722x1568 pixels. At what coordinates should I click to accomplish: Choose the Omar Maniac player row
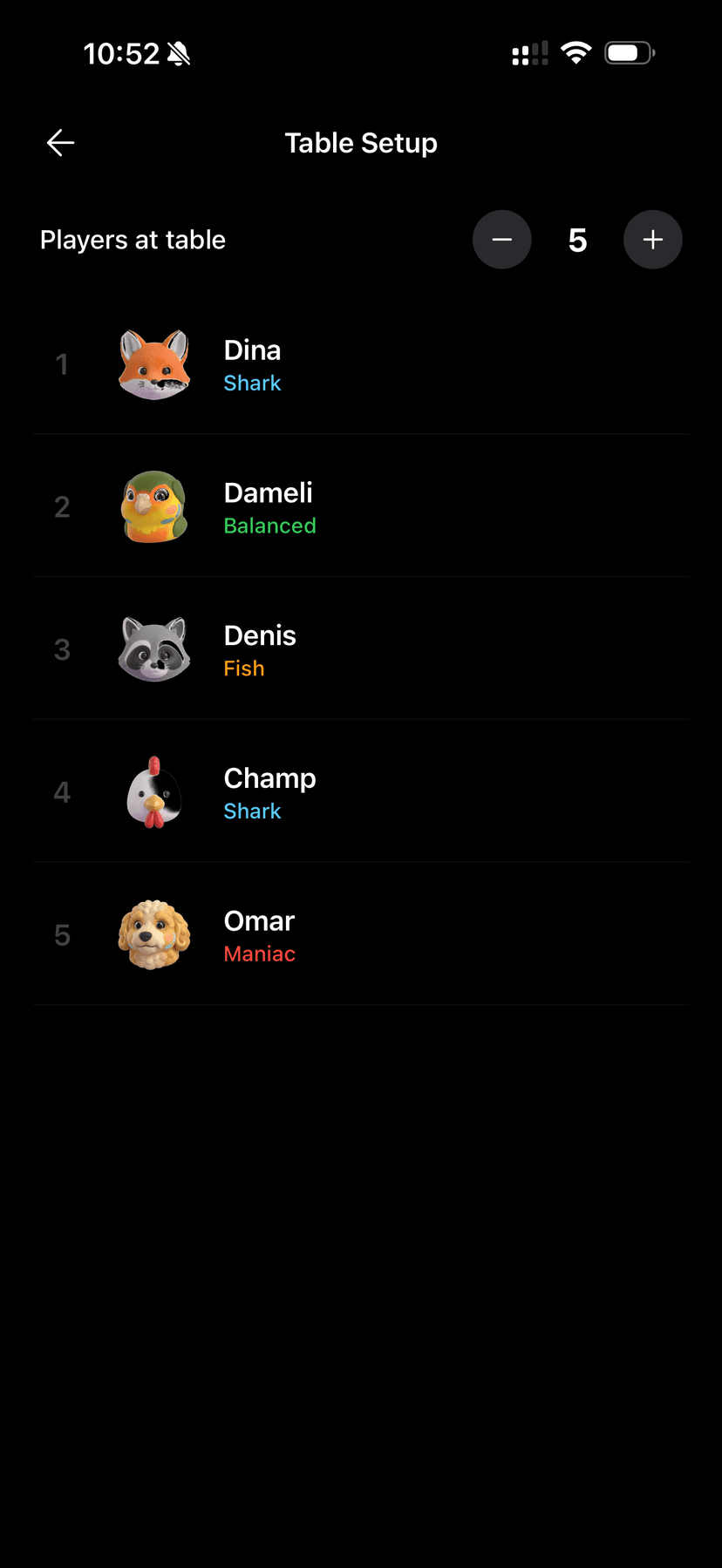tap(360, 935)
